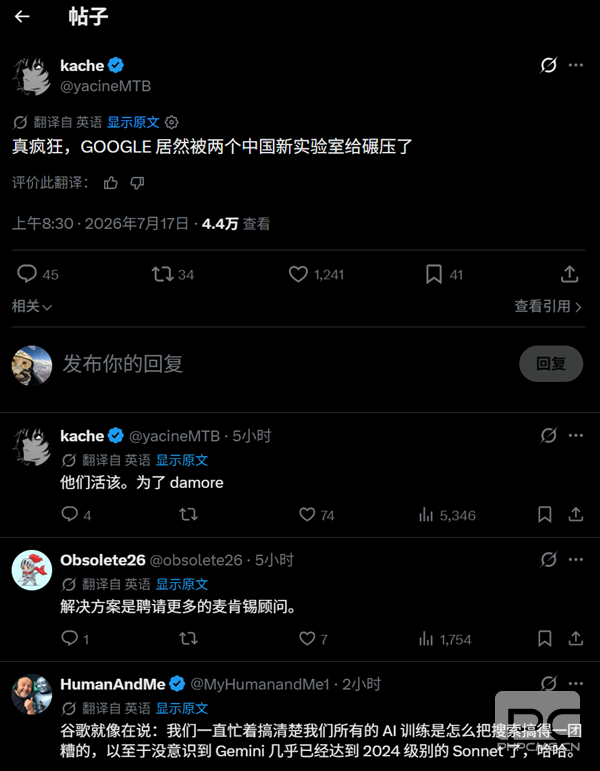Bookmark Obsolete26's reply
The height and width of the screenshot is (771, 600).
544,639
